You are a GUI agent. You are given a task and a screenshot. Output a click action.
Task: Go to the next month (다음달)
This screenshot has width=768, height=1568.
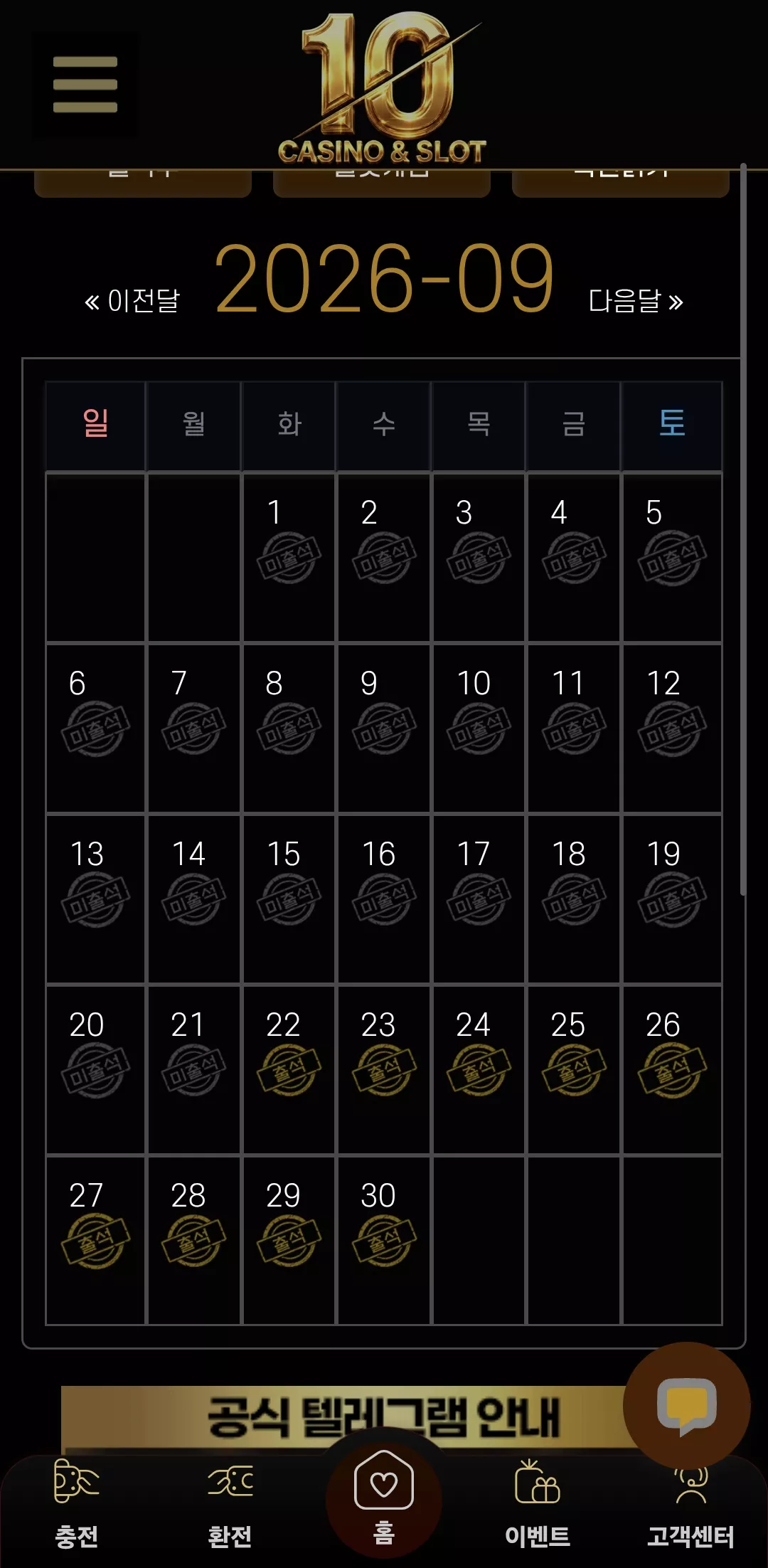636,301
